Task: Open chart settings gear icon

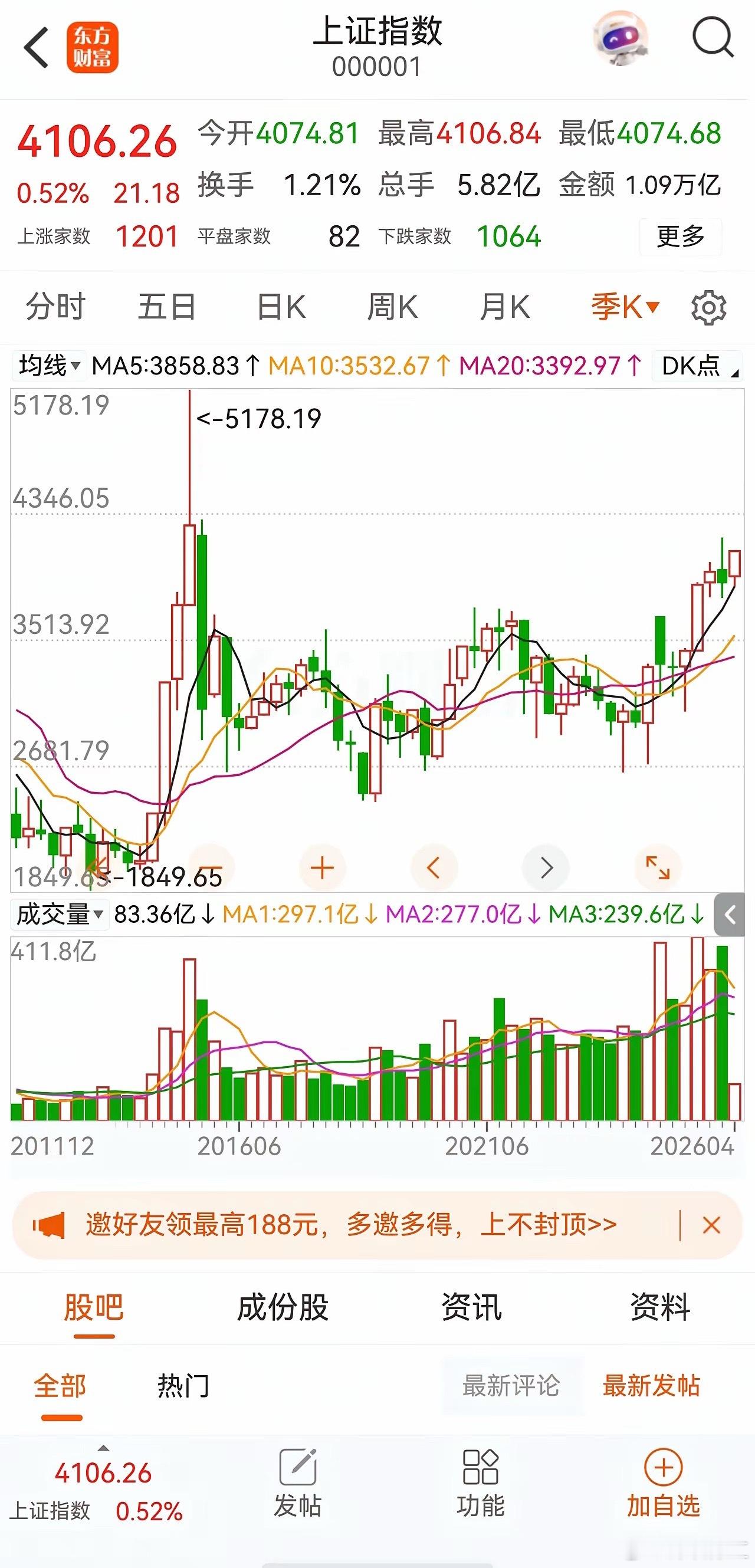Action: tap(709, 307)
